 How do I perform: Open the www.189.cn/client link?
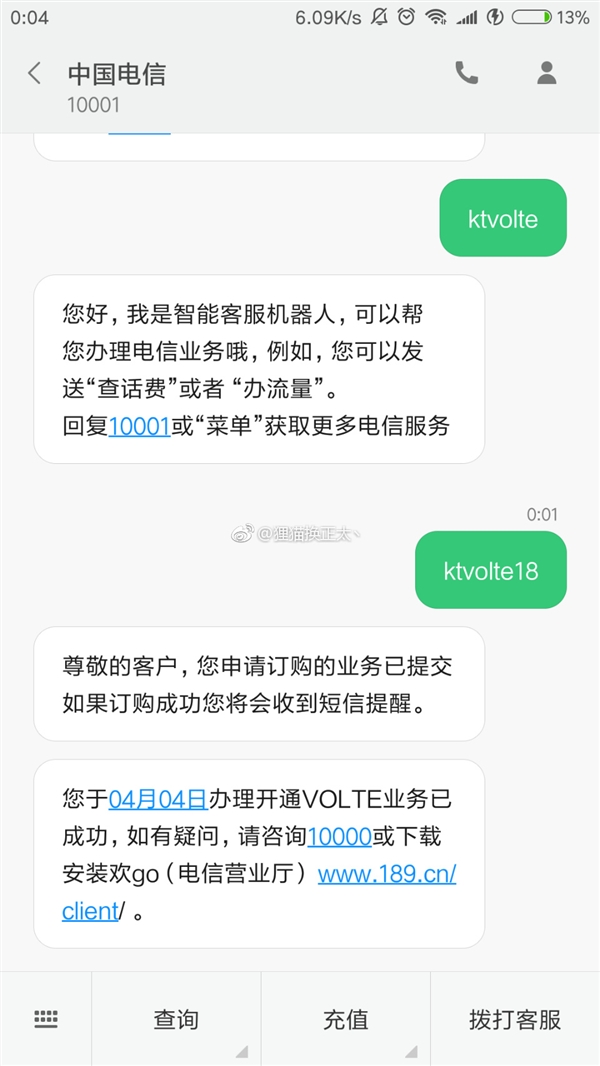[386, 874]
